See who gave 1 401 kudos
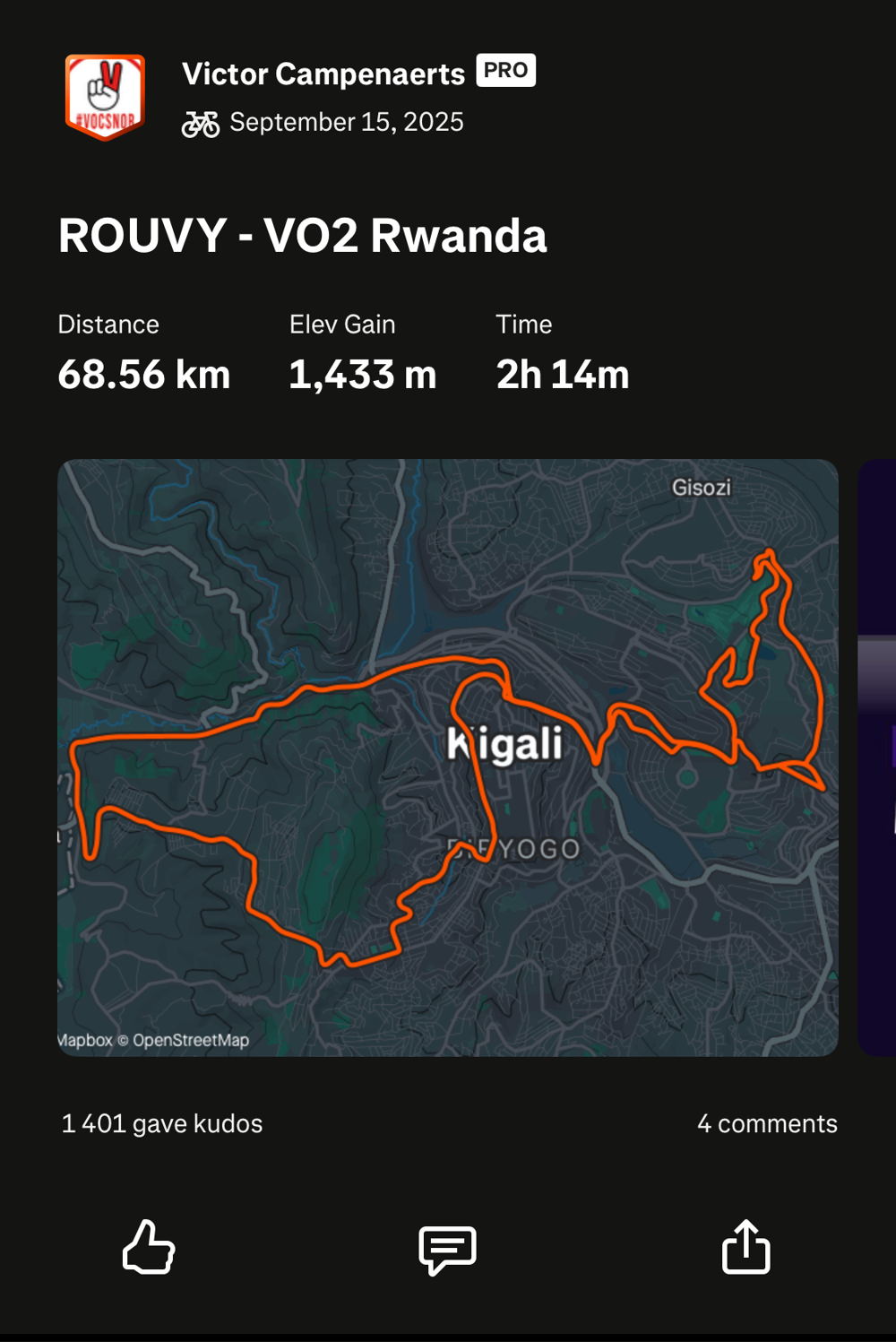Viewport: 896px width, 1342px height. tap(162, 1123)
